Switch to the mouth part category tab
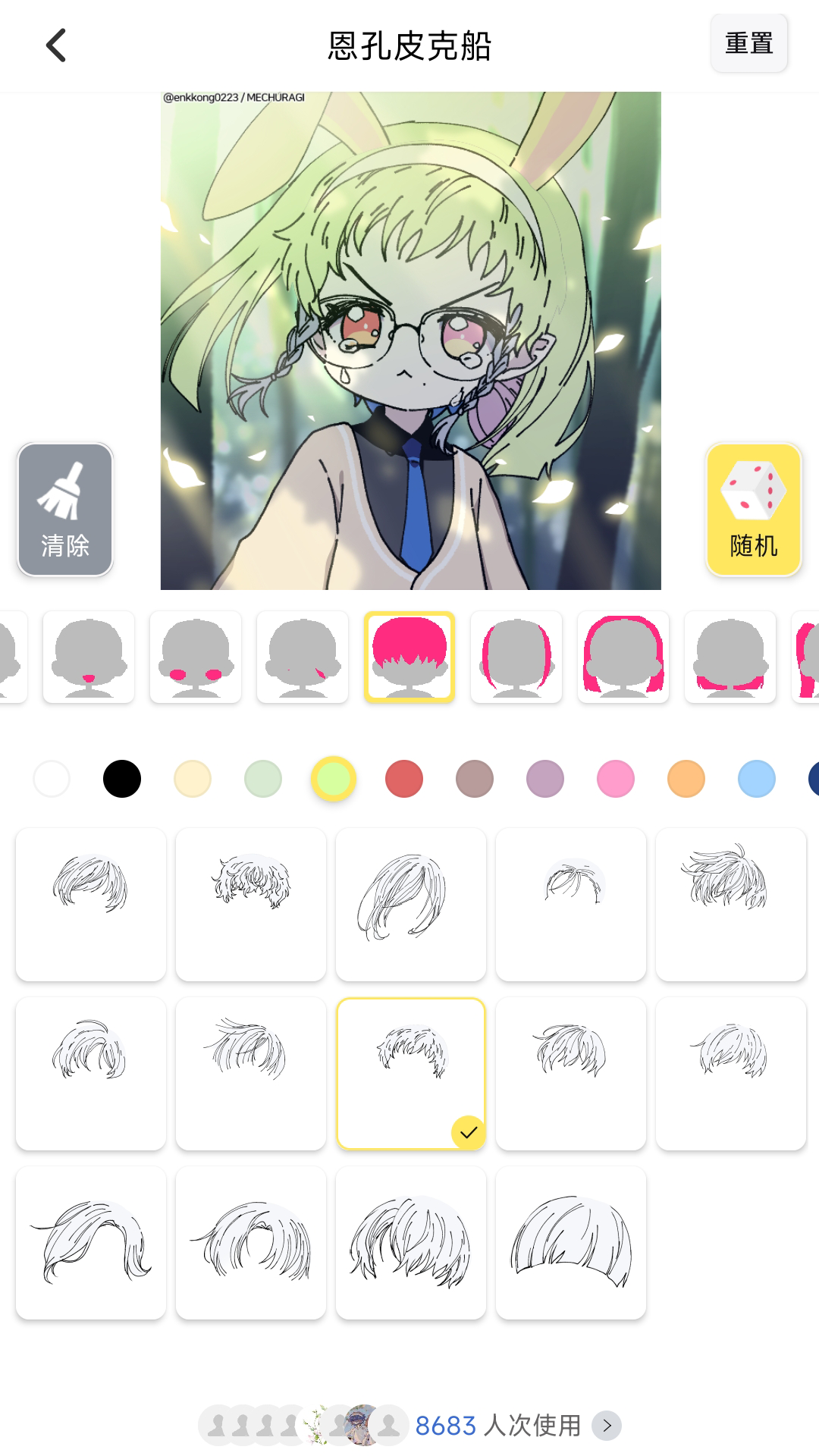 (x=89, y=657)
